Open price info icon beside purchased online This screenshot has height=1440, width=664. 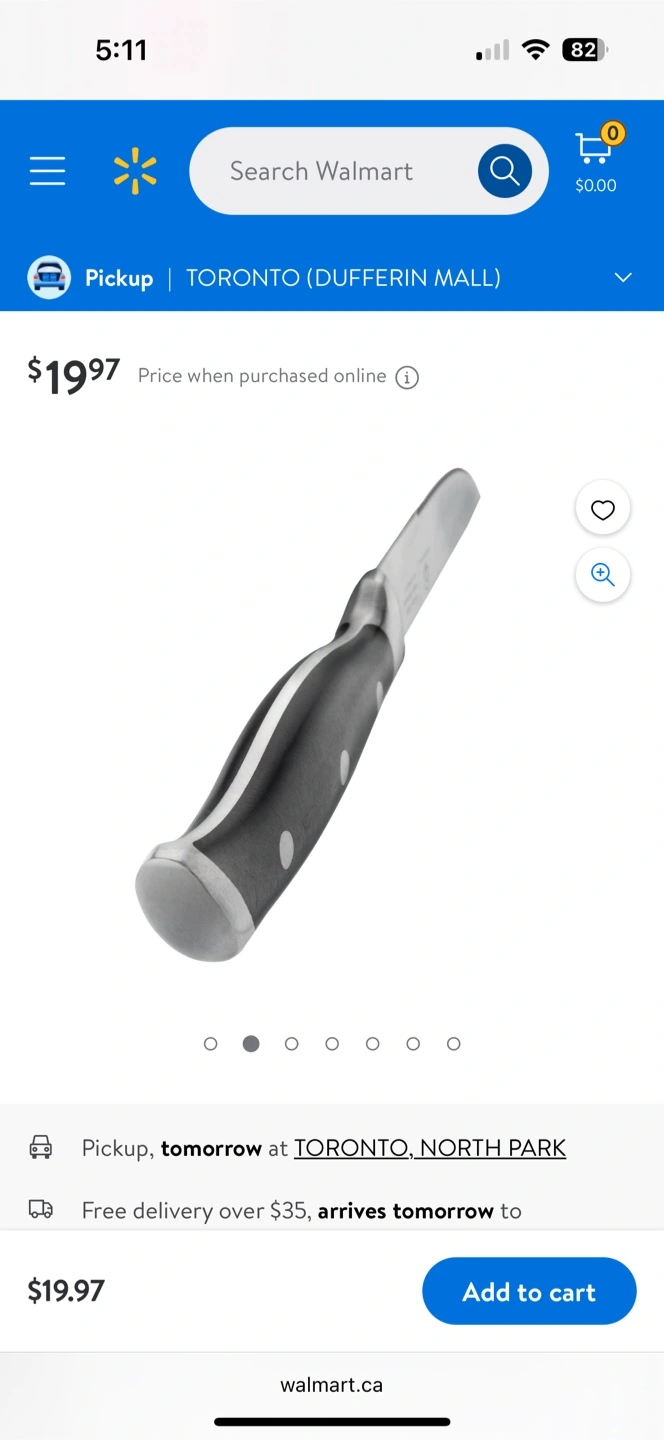(x=407, y=377)
